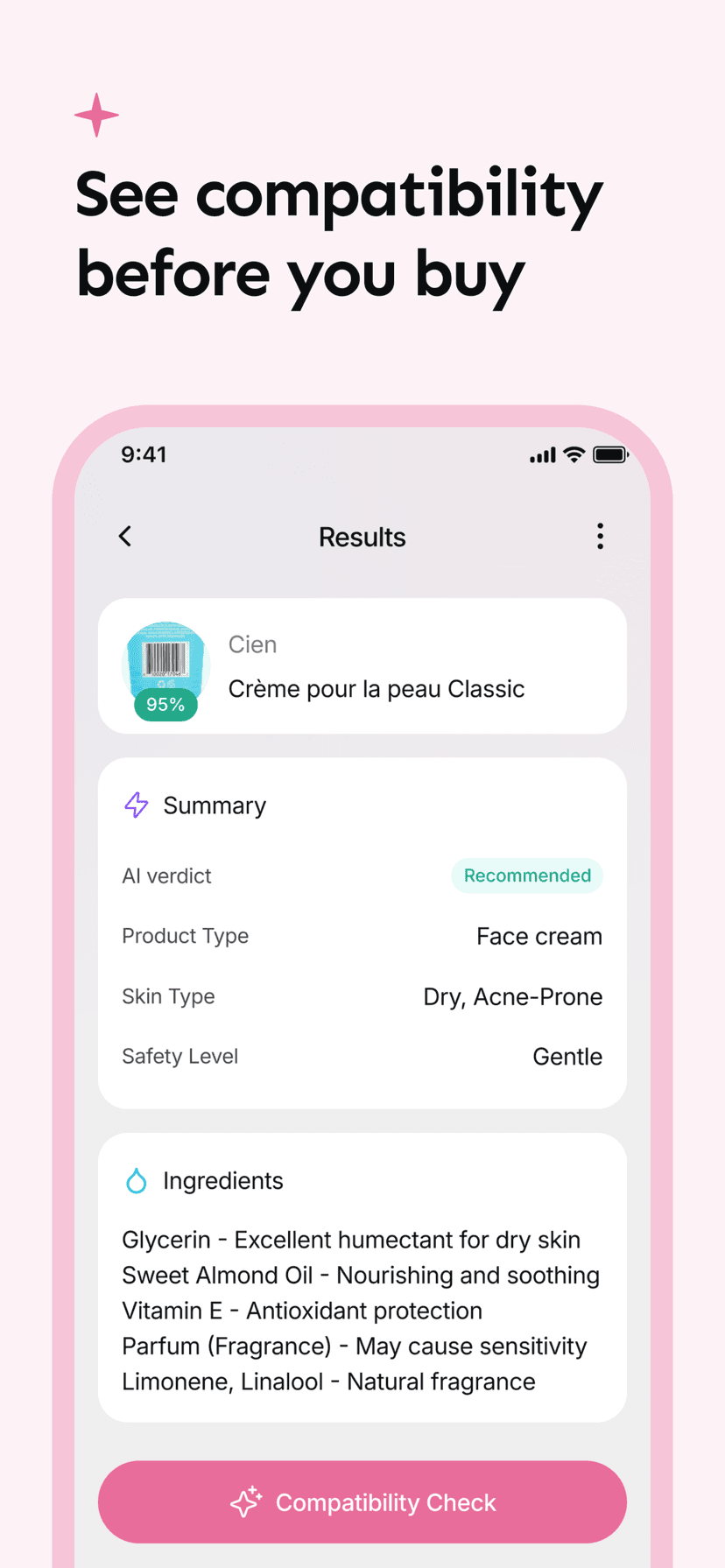Click the battery indicator in the status bar
The height and width of the screenshot is (1568, 725).
(x=610, y=454)
